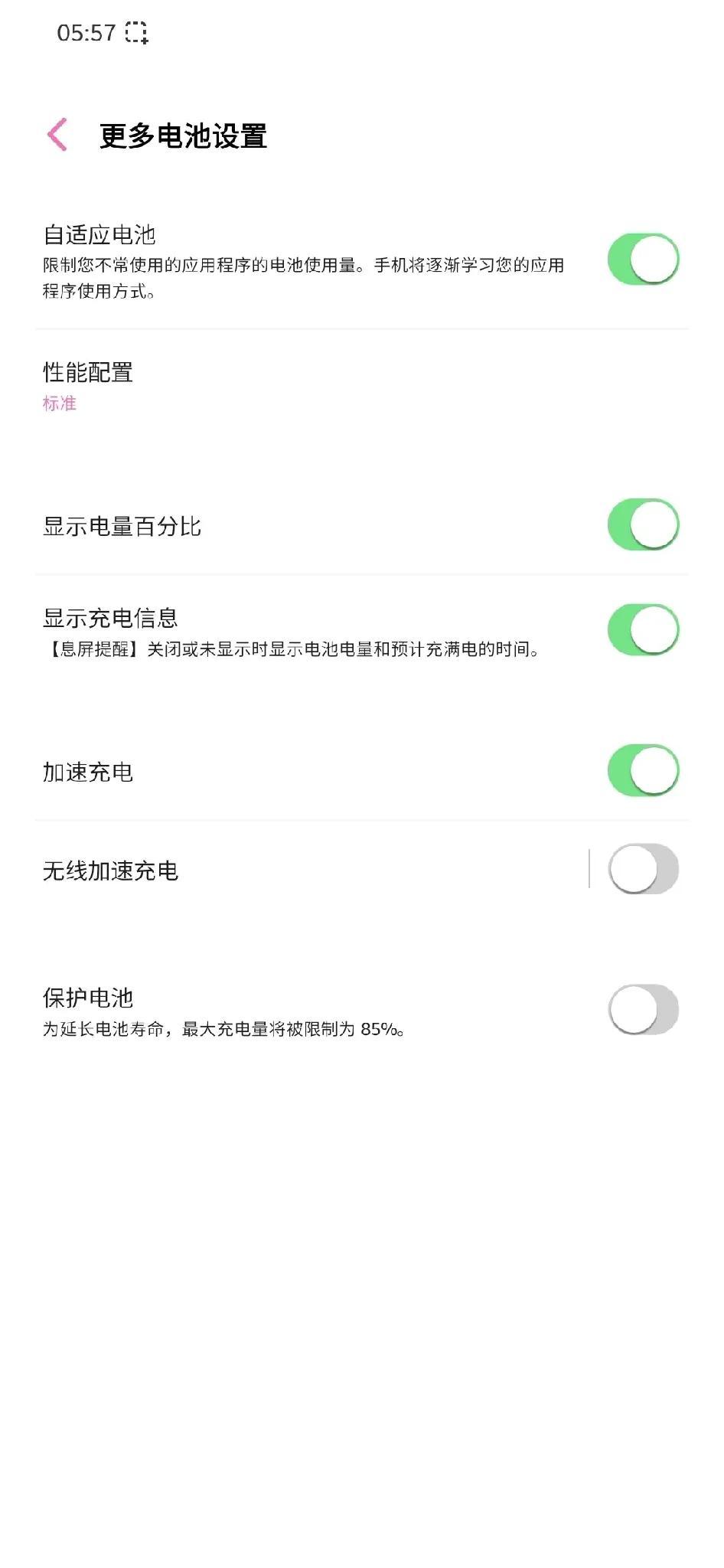Screen dimensions: 724x1568
Task: Toggle off 显示充电信息
Action: [643, 630]
